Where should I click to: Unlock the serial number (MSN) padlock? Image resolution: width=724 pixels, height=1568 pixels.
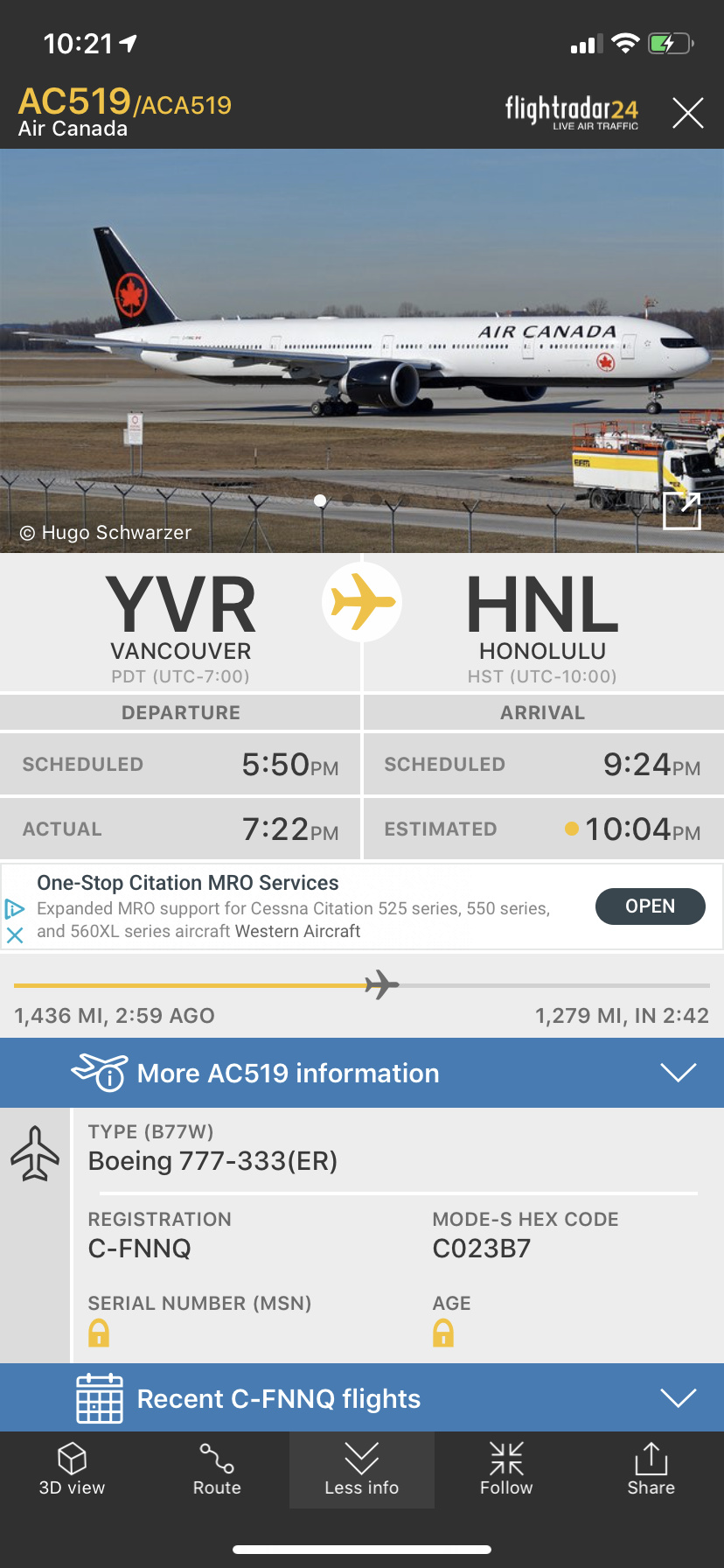click(99, 1333)
